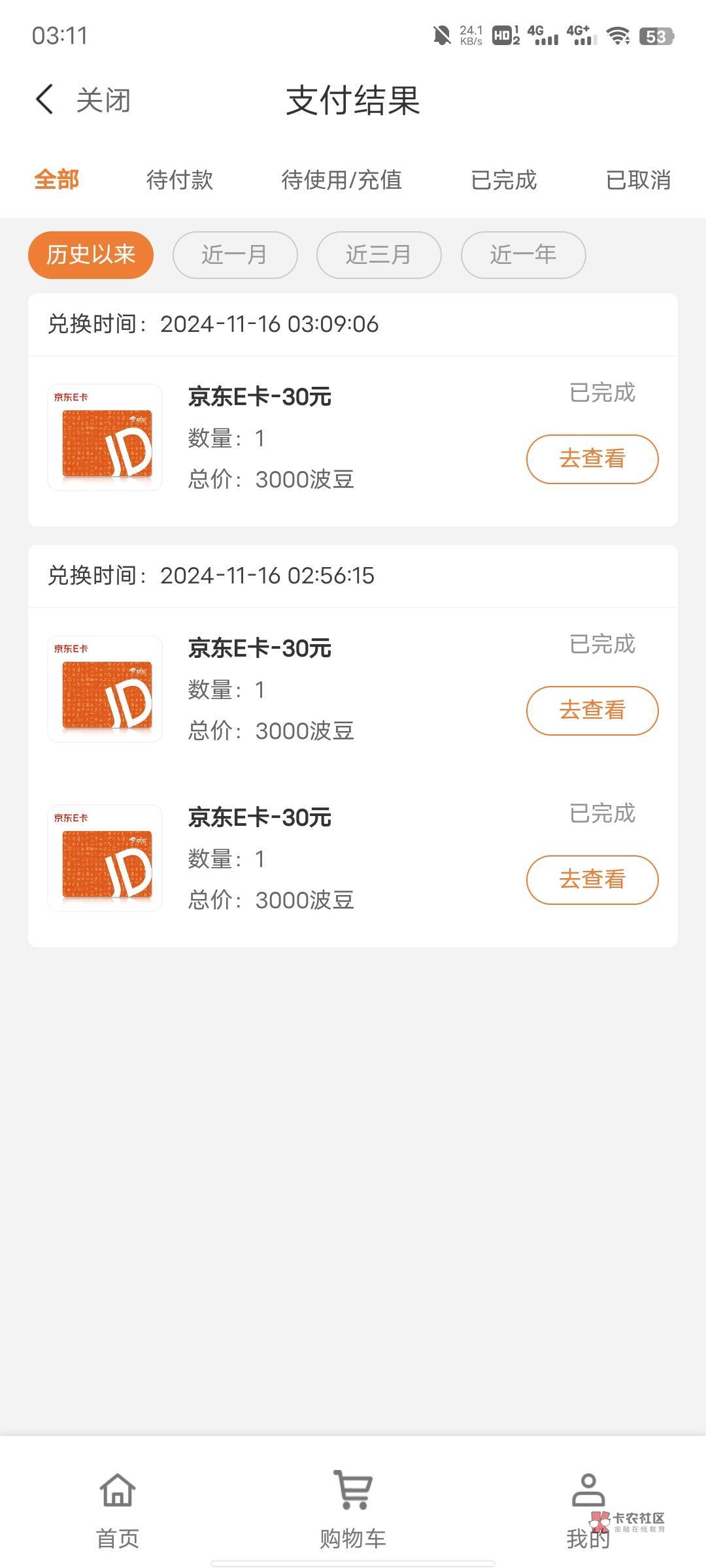Screen dimensions: 706x1568
Task: View the 已取消 tab
Action: [x=638, y=180]
